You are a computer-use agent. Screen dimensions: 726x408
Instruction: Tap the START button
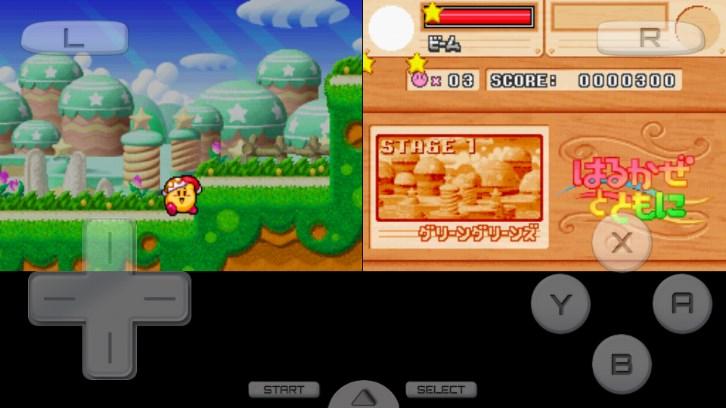(x=284, y=390)
